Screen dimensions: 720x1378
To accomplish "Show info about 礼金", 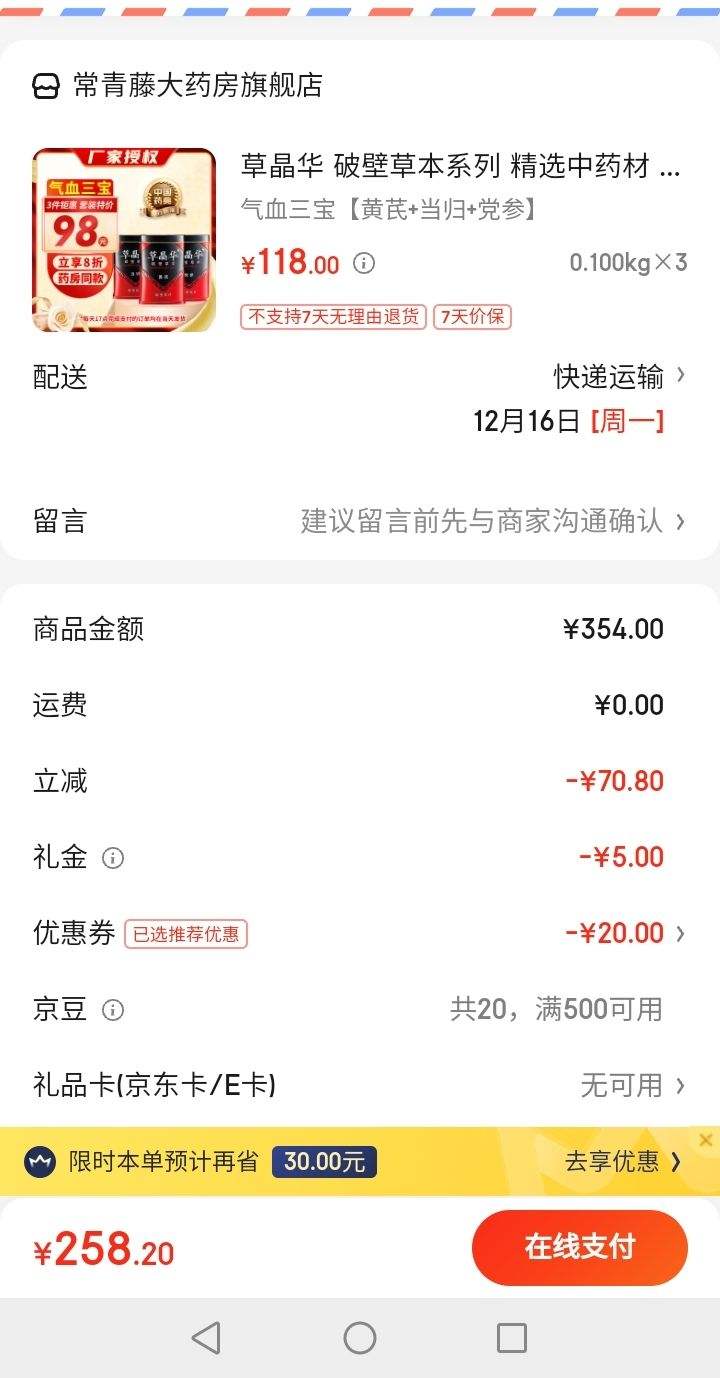I will point(113,858).
